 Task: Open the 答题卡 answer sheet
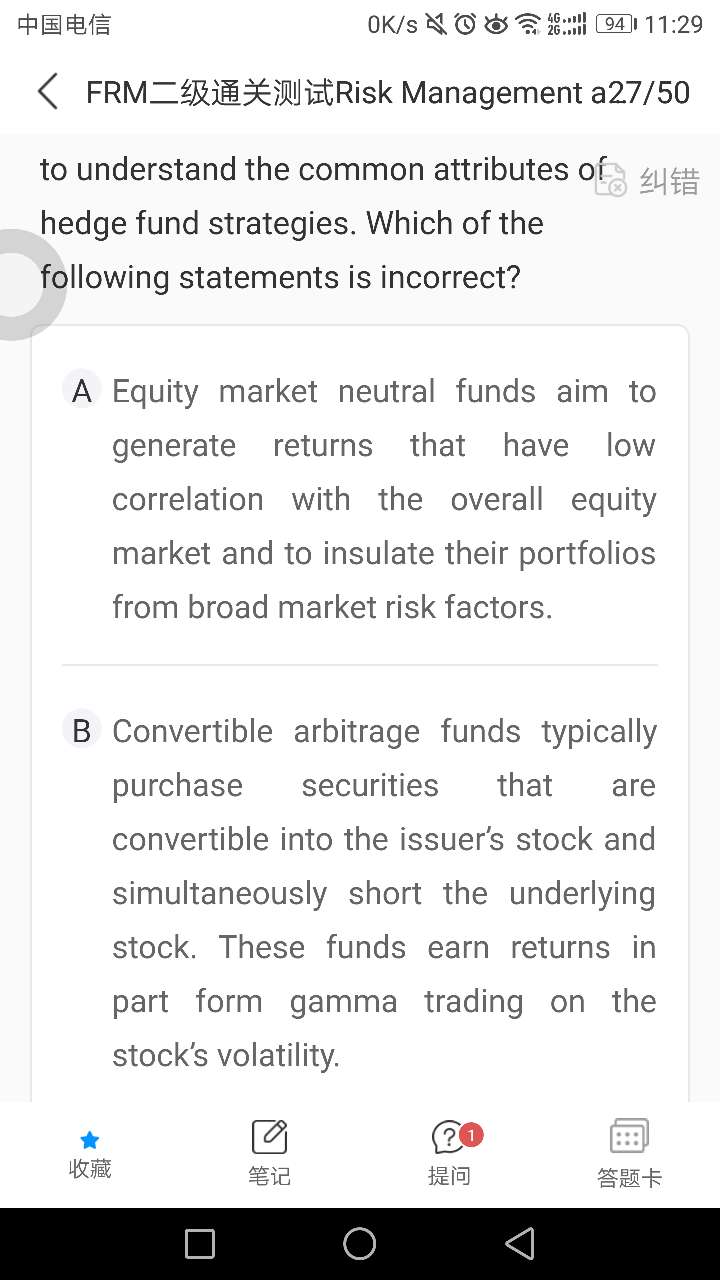point(629,1153)
